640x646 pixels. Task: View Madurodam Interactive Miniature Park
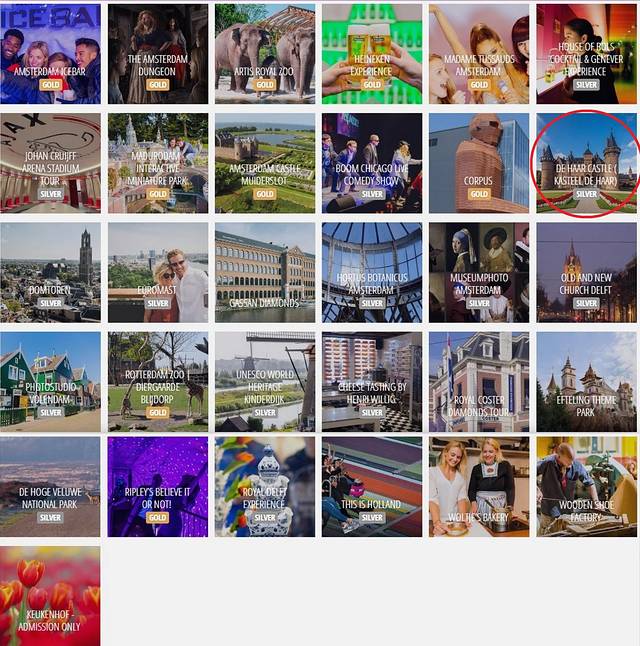[157, 162]
